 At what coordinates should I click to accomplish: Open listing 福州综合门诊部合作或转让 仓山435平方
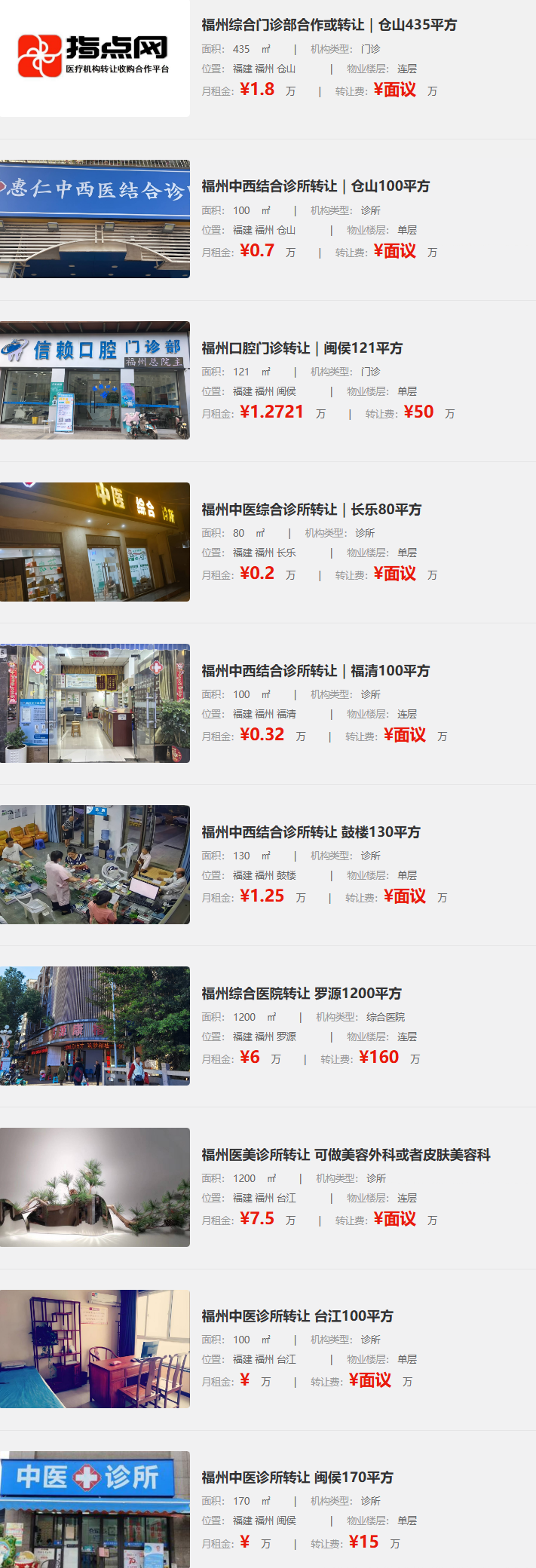click(329, 25)
